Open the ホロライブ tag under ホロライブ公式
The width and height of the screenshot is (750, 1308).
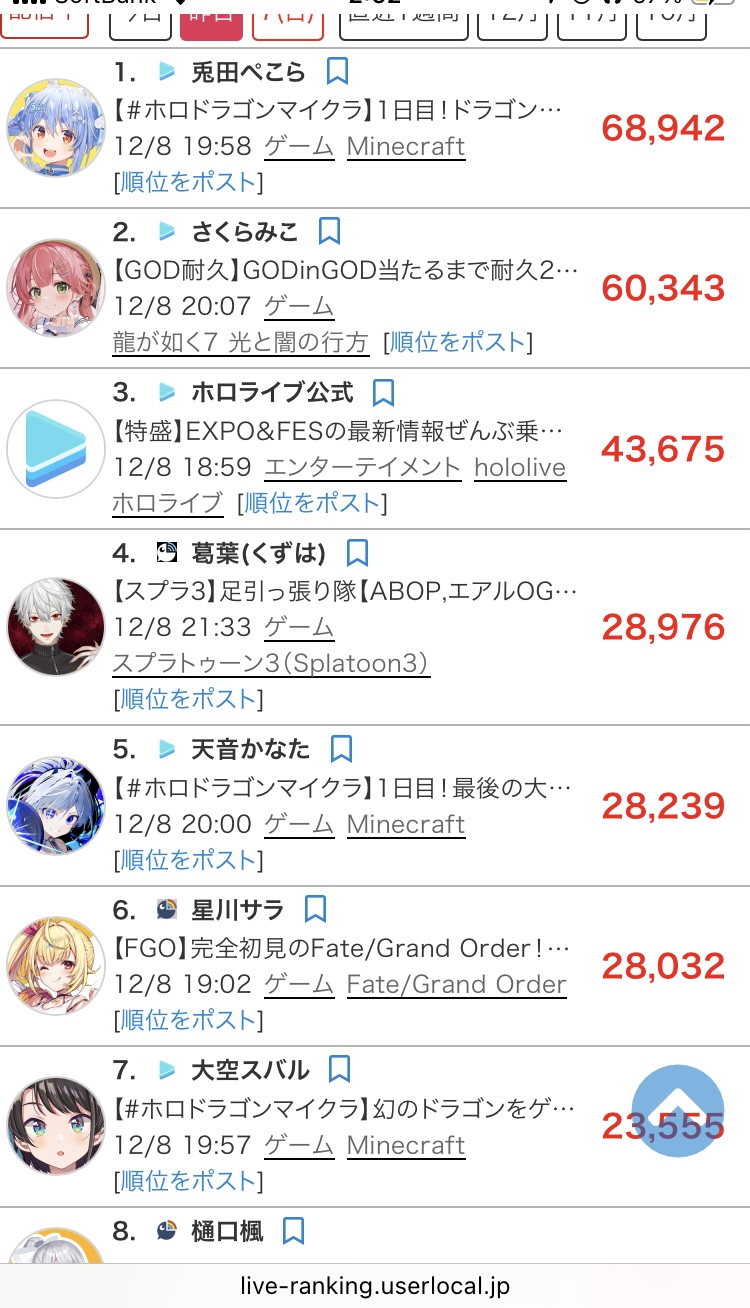[x=167, y=503]
